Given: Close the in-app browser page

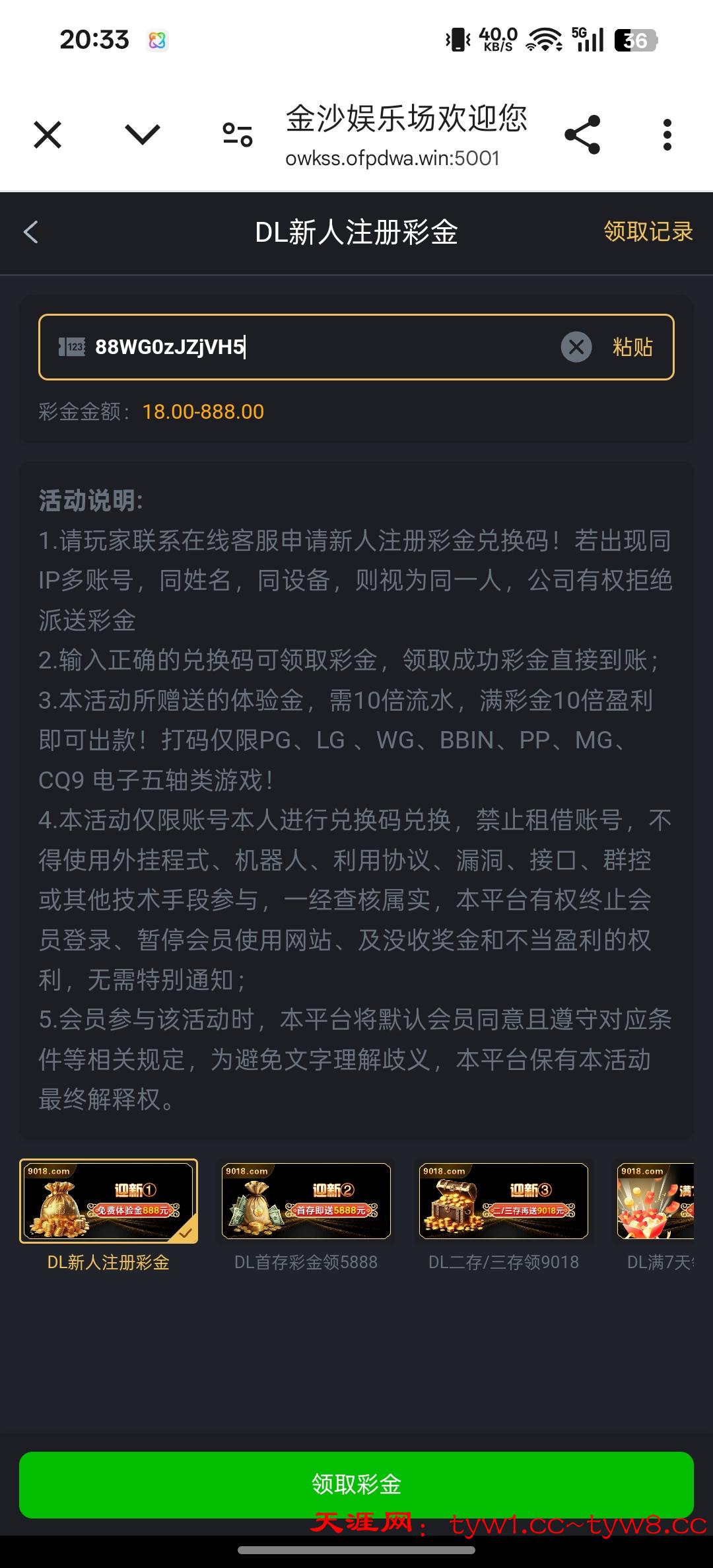Looking at the screenshot, I should 48,135.
